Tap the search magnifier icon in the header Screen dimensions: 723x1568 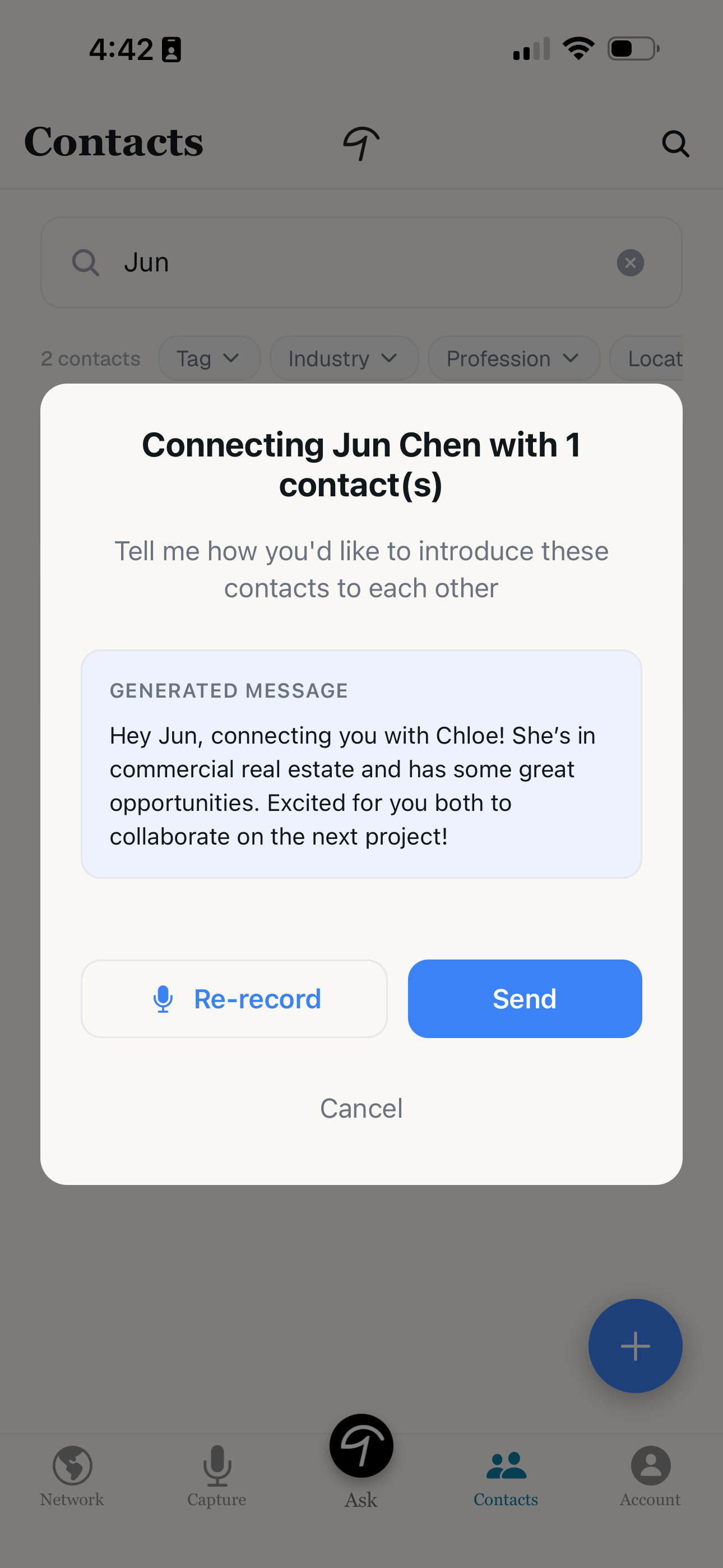click(676, 144)
